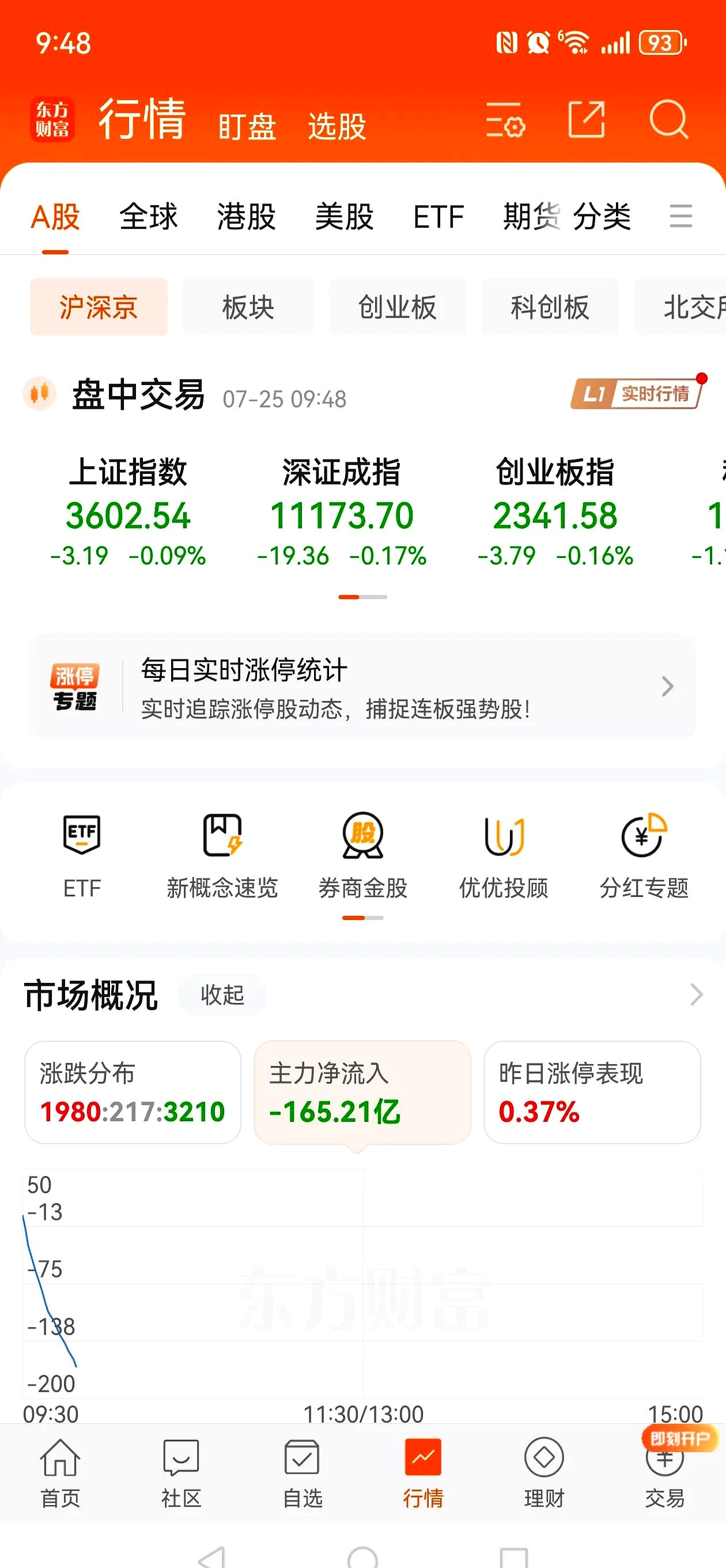This screenshot has height=1568, width=726.
Task: Tap the share icon in header
Action: (x=586, y=119)
